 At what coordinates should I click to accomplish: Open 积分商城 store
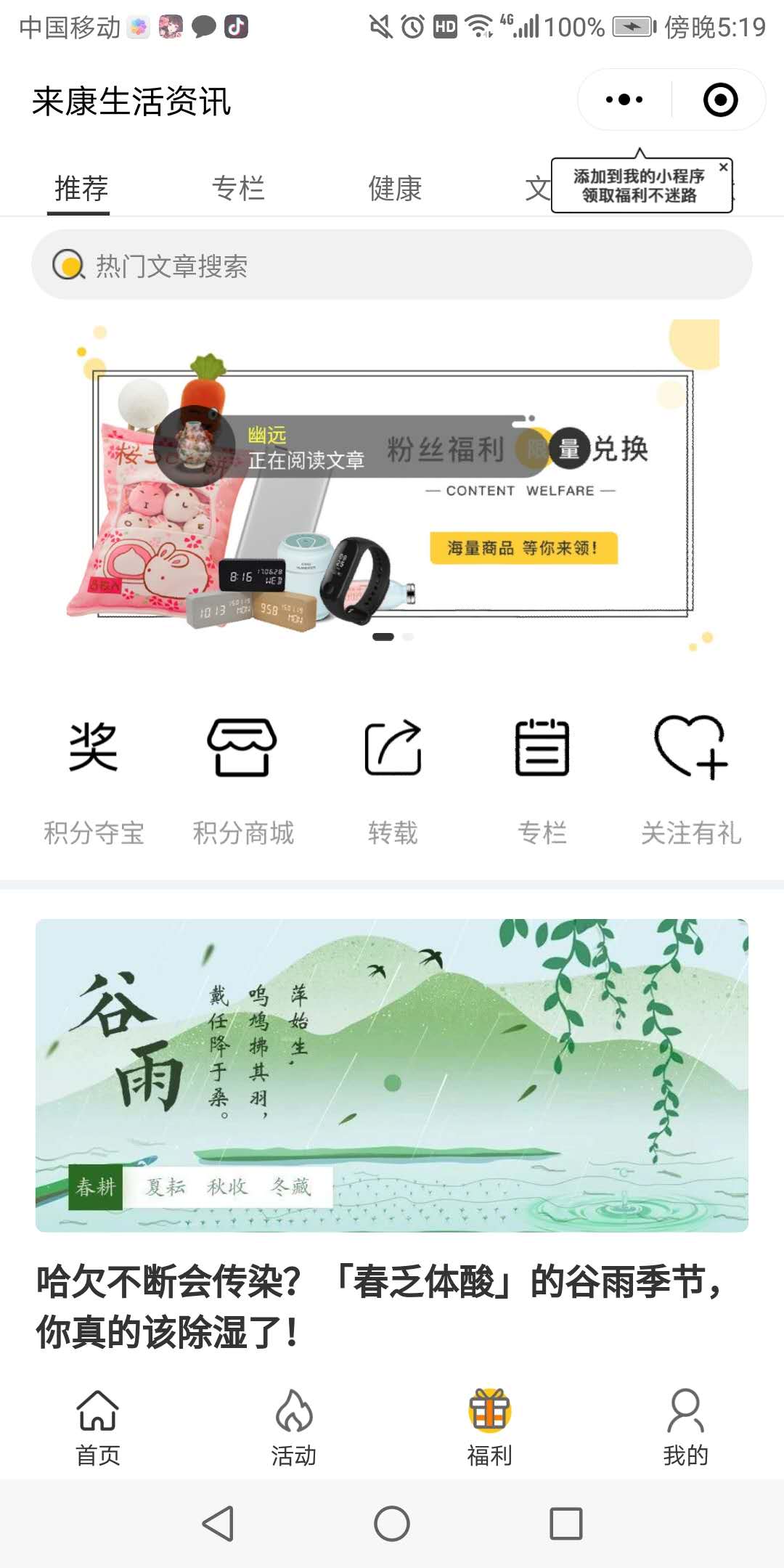(242, 780)
